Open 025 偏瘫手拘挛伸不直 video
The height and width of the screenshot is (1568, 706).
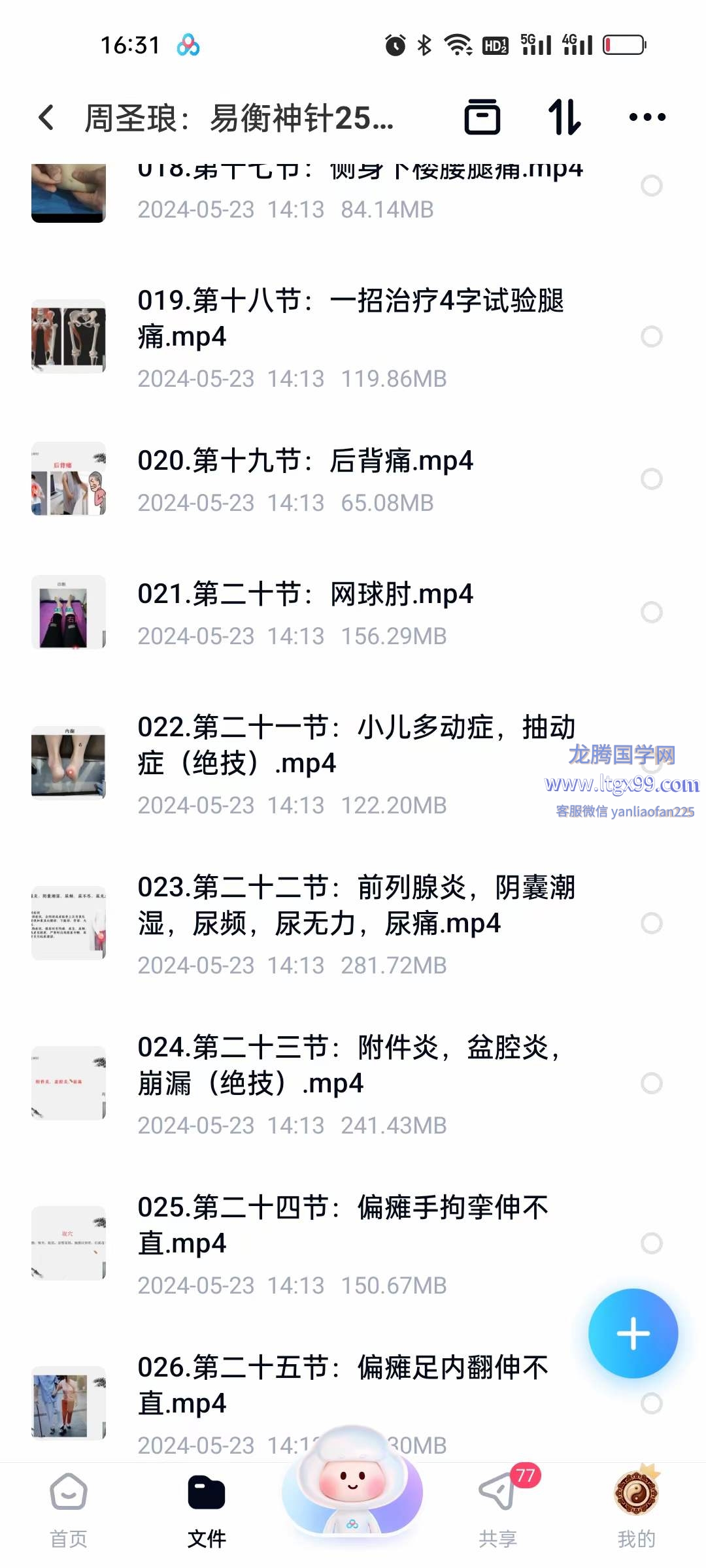click(343, 1226)
